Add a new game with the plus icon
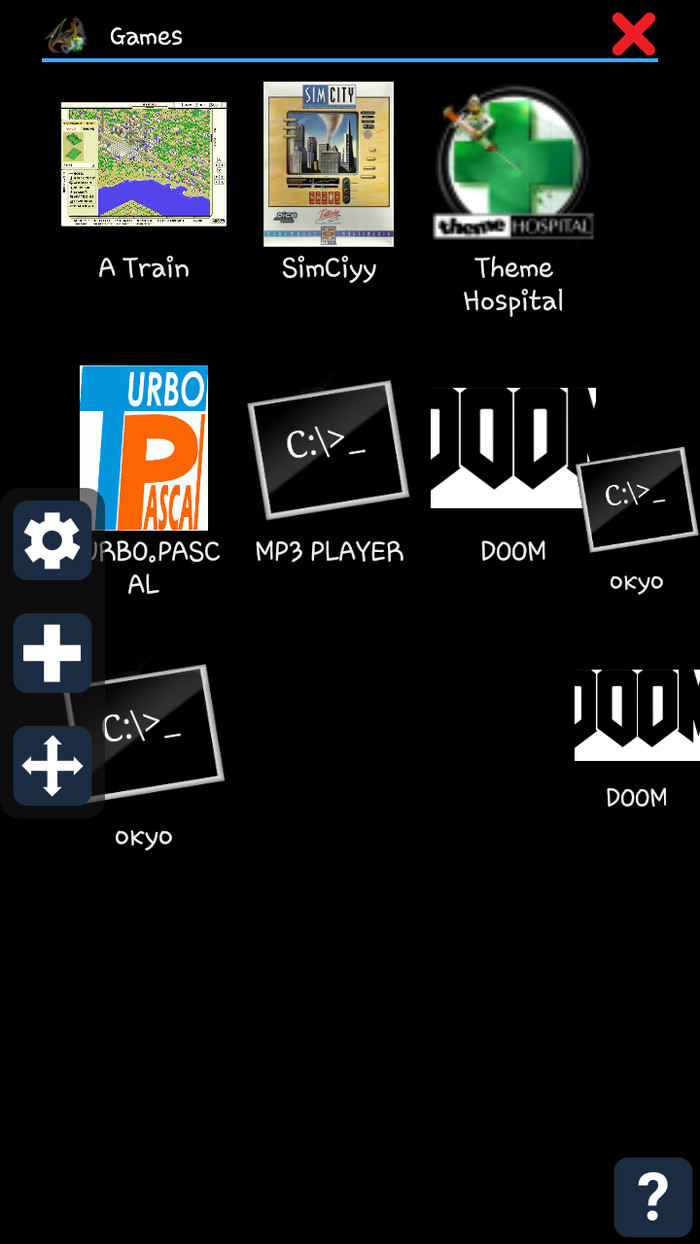Image resolution: width=700 pixels, height=1244 pixels. pyautogui.click(x=52, y=654)
